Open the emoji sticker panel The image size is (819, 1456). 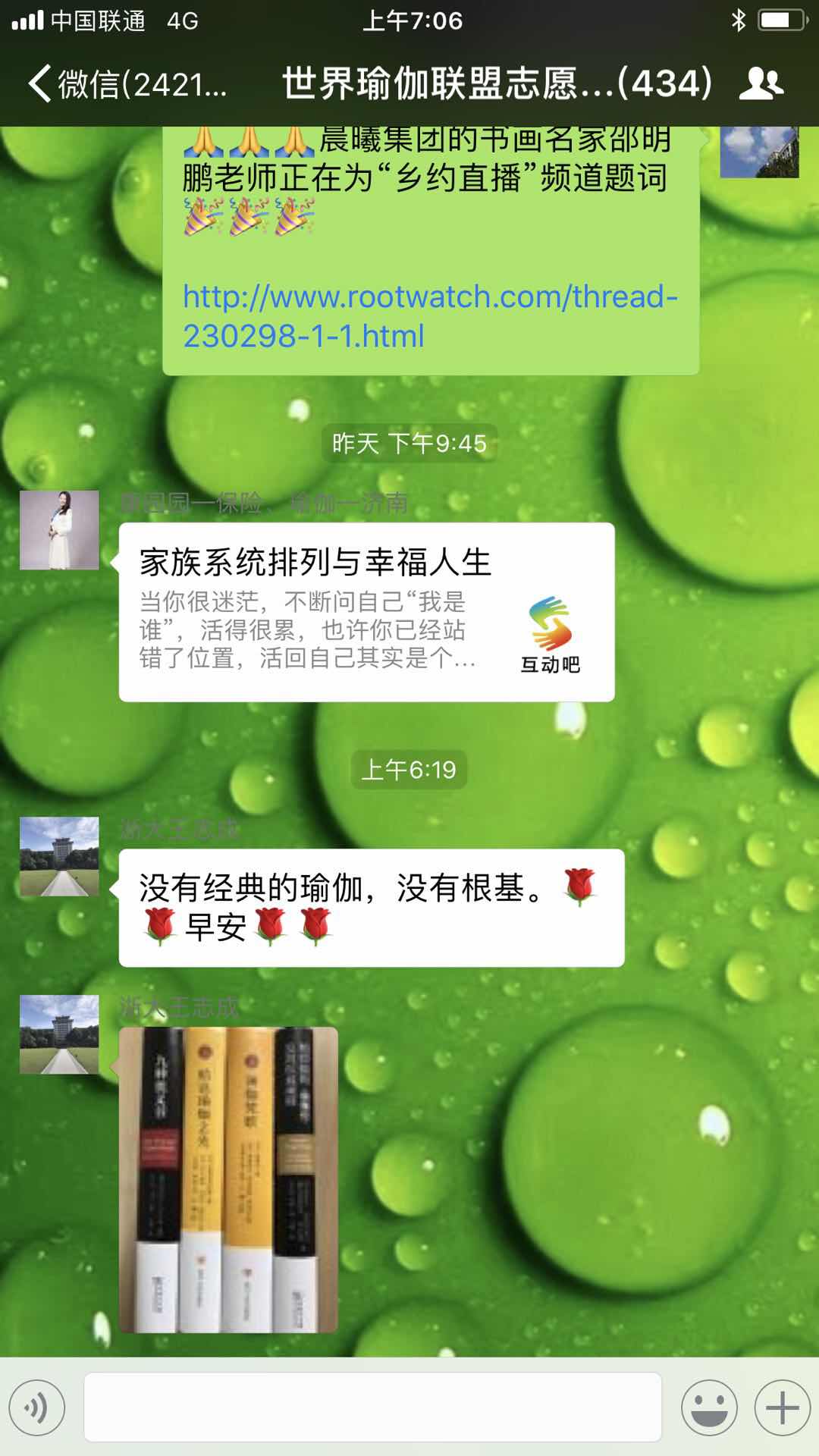[709, 1408]
